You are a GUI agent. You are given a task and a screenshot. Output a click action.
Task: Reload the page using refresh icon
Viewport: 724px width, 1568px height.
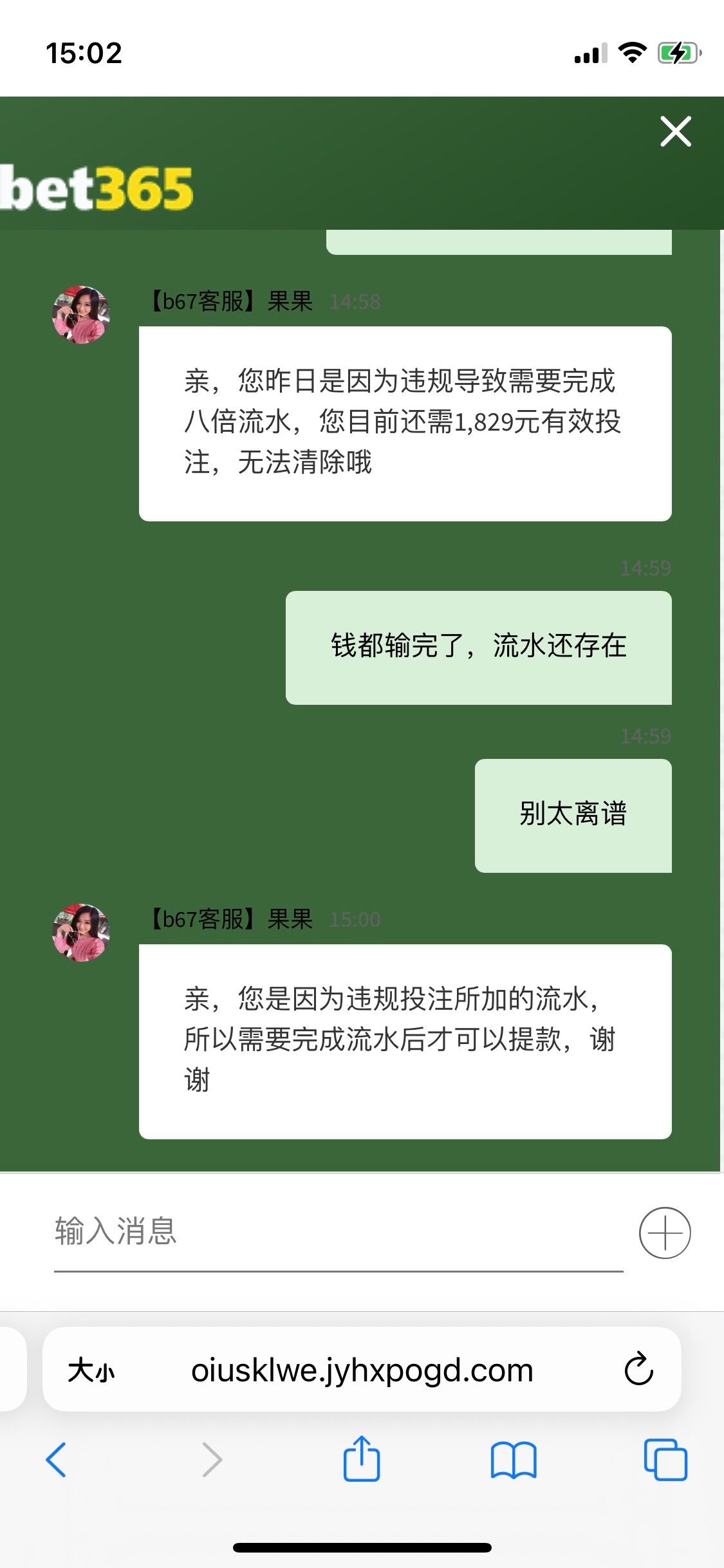(638, 1368)
